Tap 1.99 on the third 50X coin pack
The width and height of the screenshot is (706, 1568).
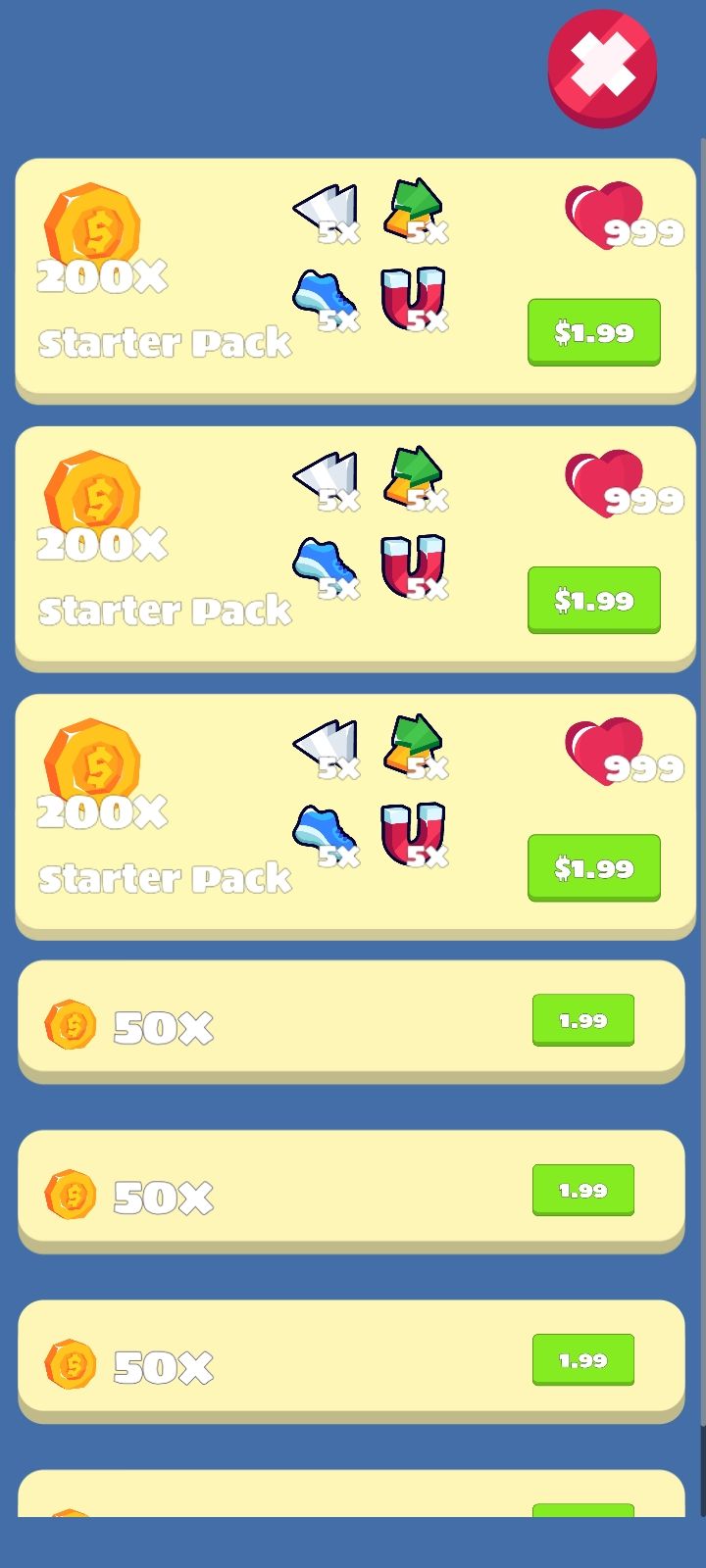(x=582, y=1359)
